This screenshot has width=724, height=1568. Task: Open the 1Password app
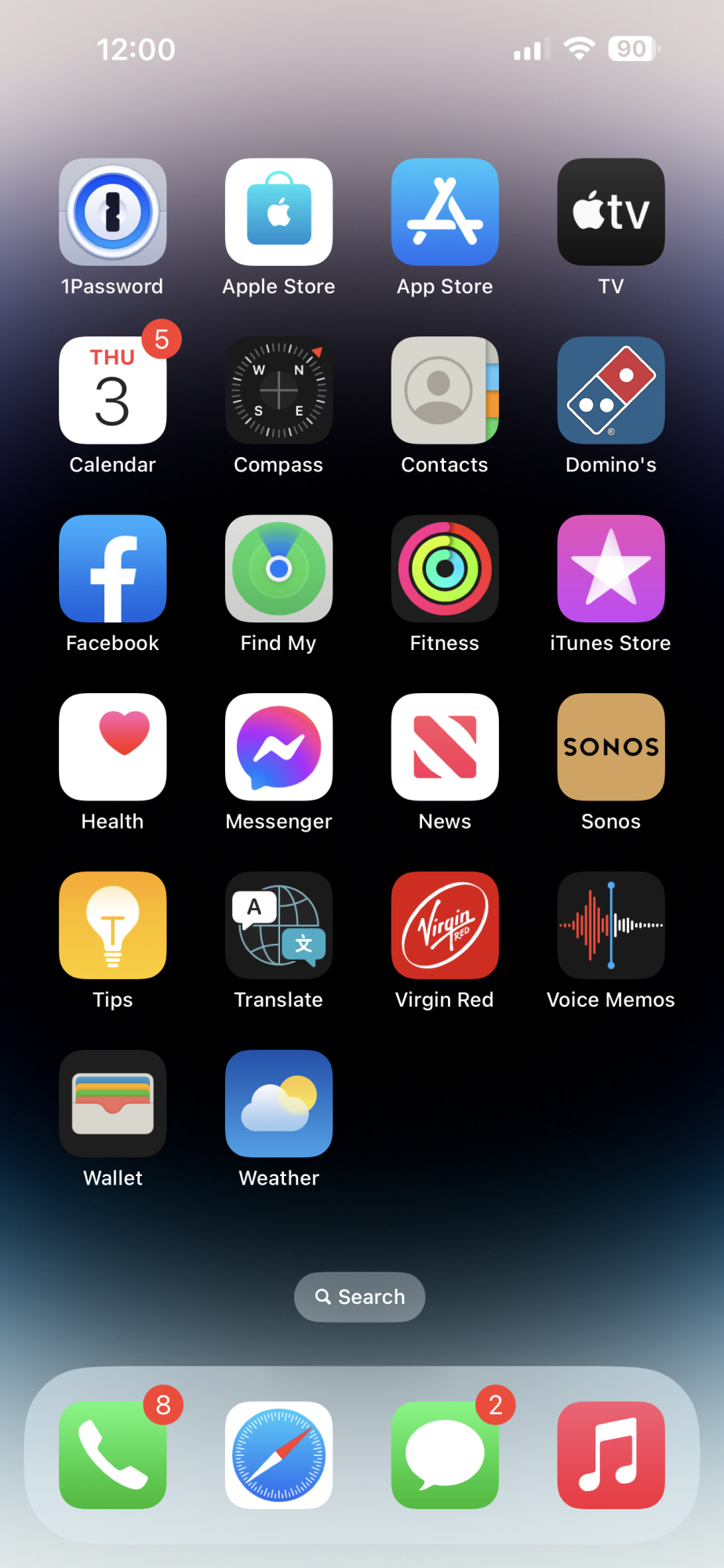click(x=113, y=212)
